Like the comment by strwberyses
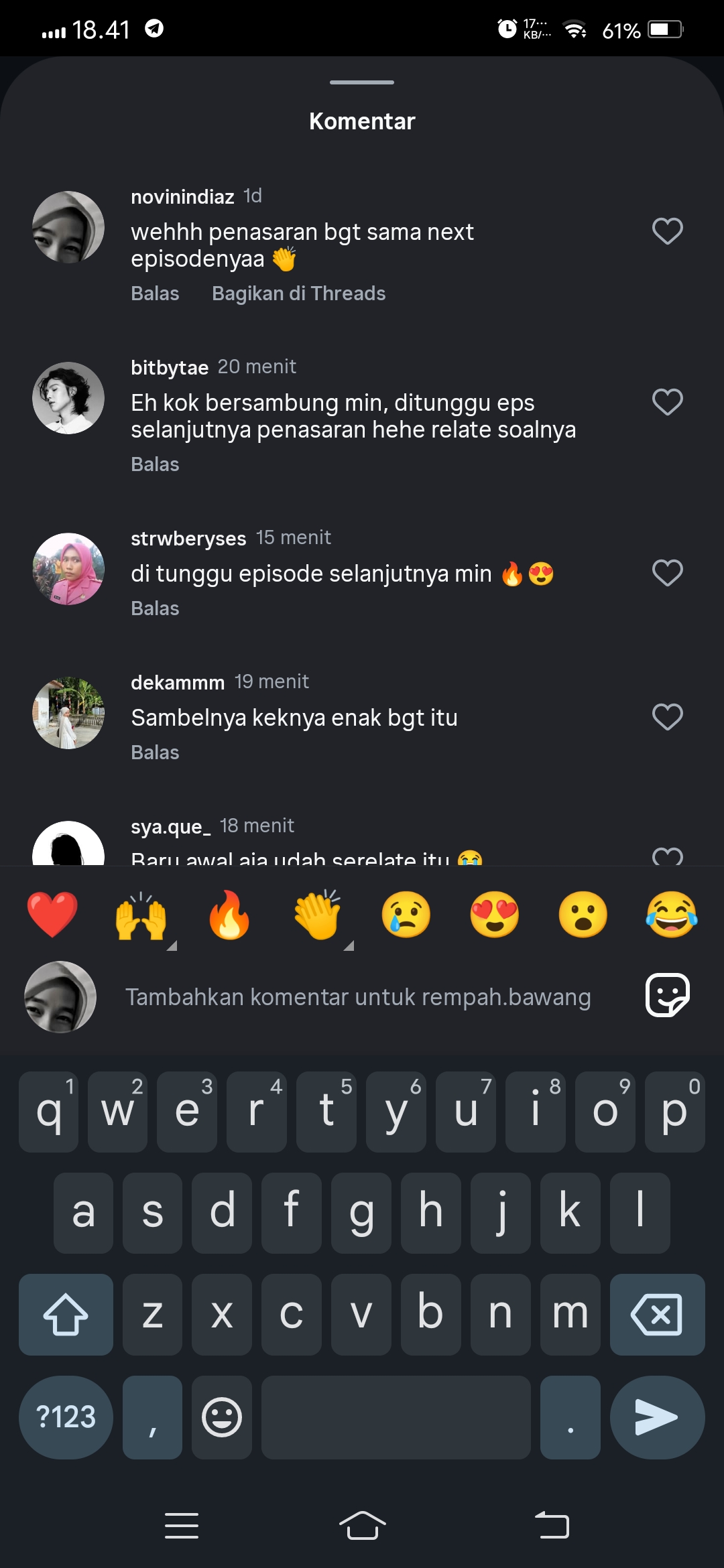724x1568 pixels. pyautogui.click(x=667, y=573)
